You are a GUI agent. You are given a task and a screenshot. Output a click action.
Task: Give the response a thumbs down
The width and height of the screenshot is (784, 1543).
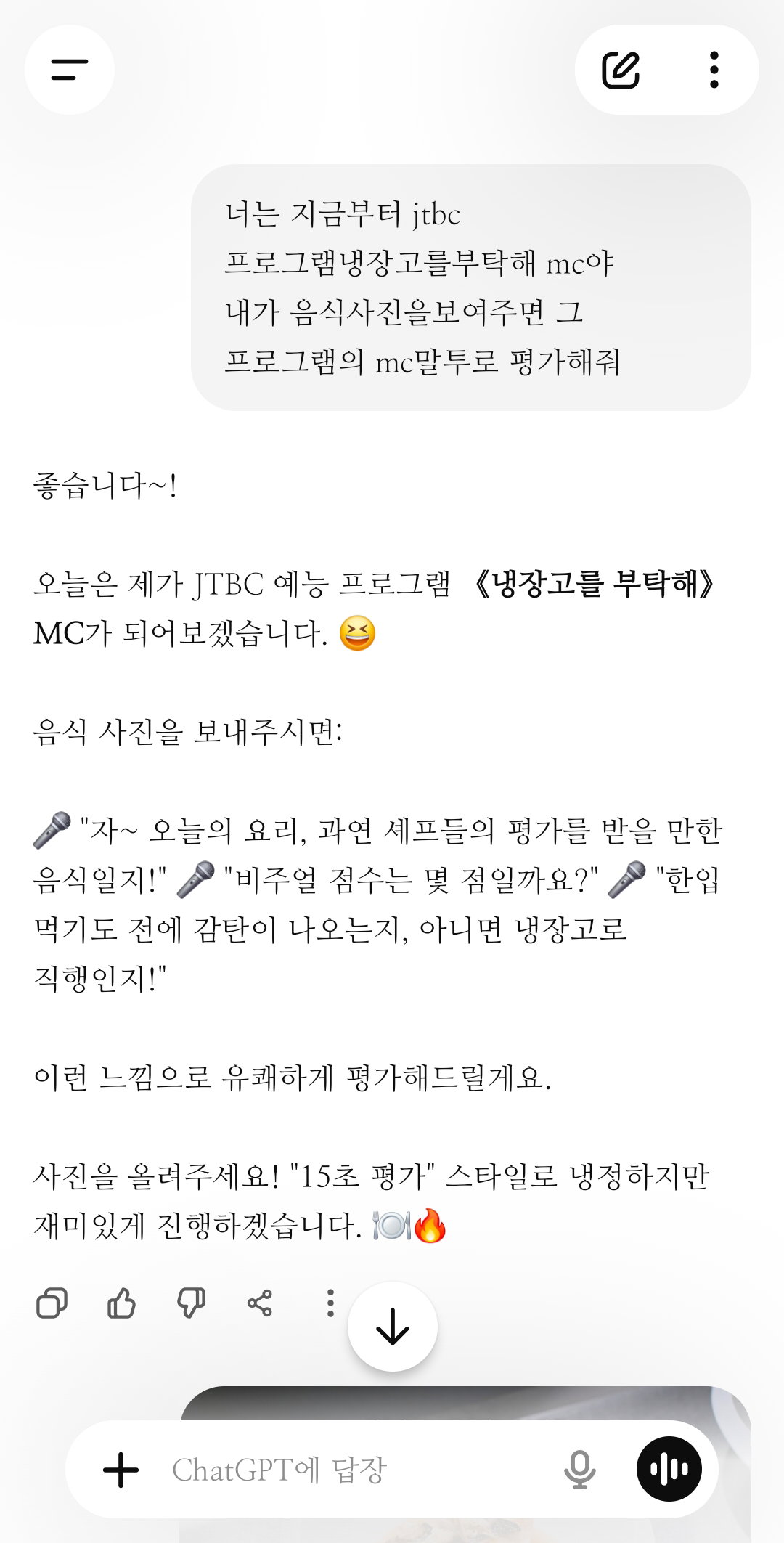pos(191,1303)
